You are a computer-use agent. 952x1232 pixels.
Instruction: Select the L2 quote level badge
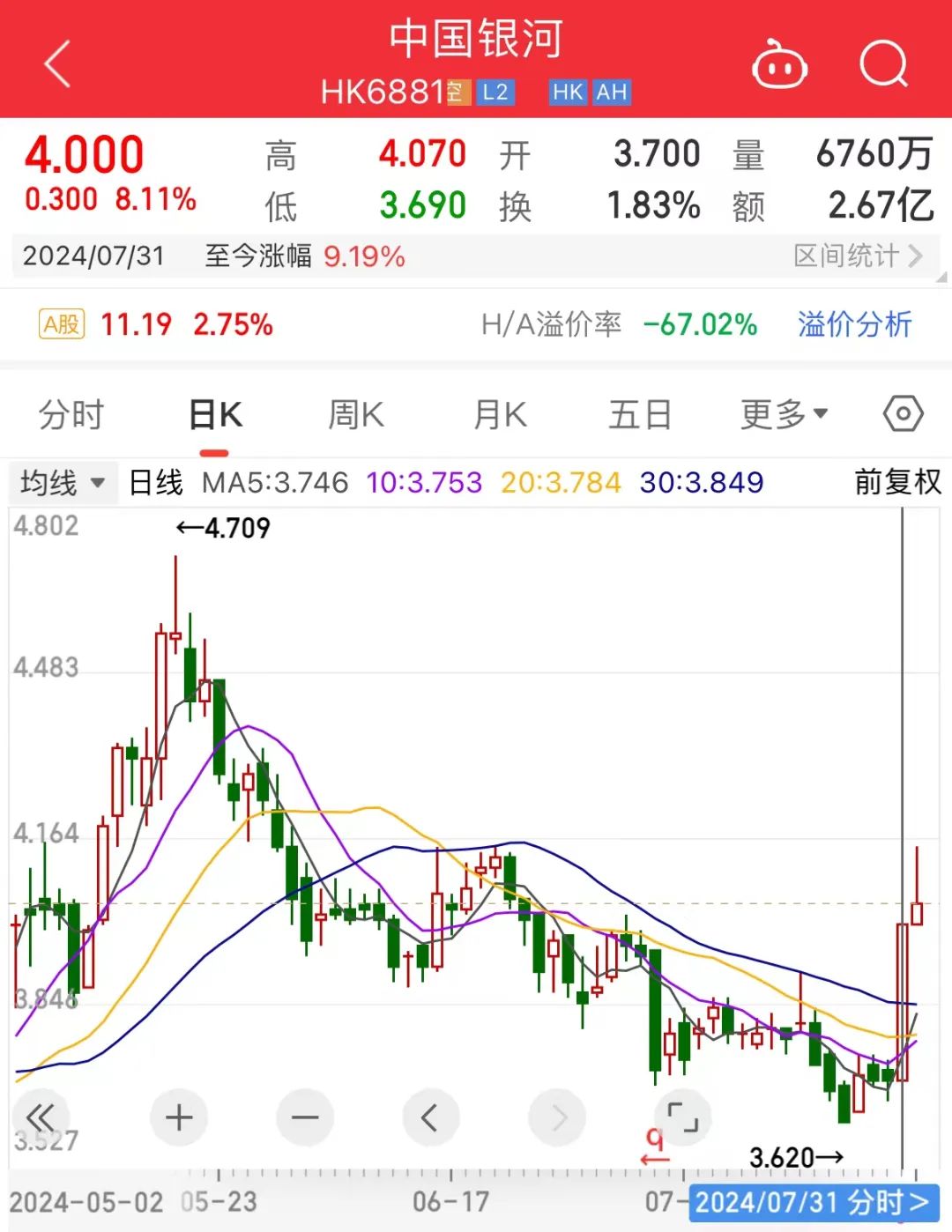pyautogui.click(x=495, y=92)
